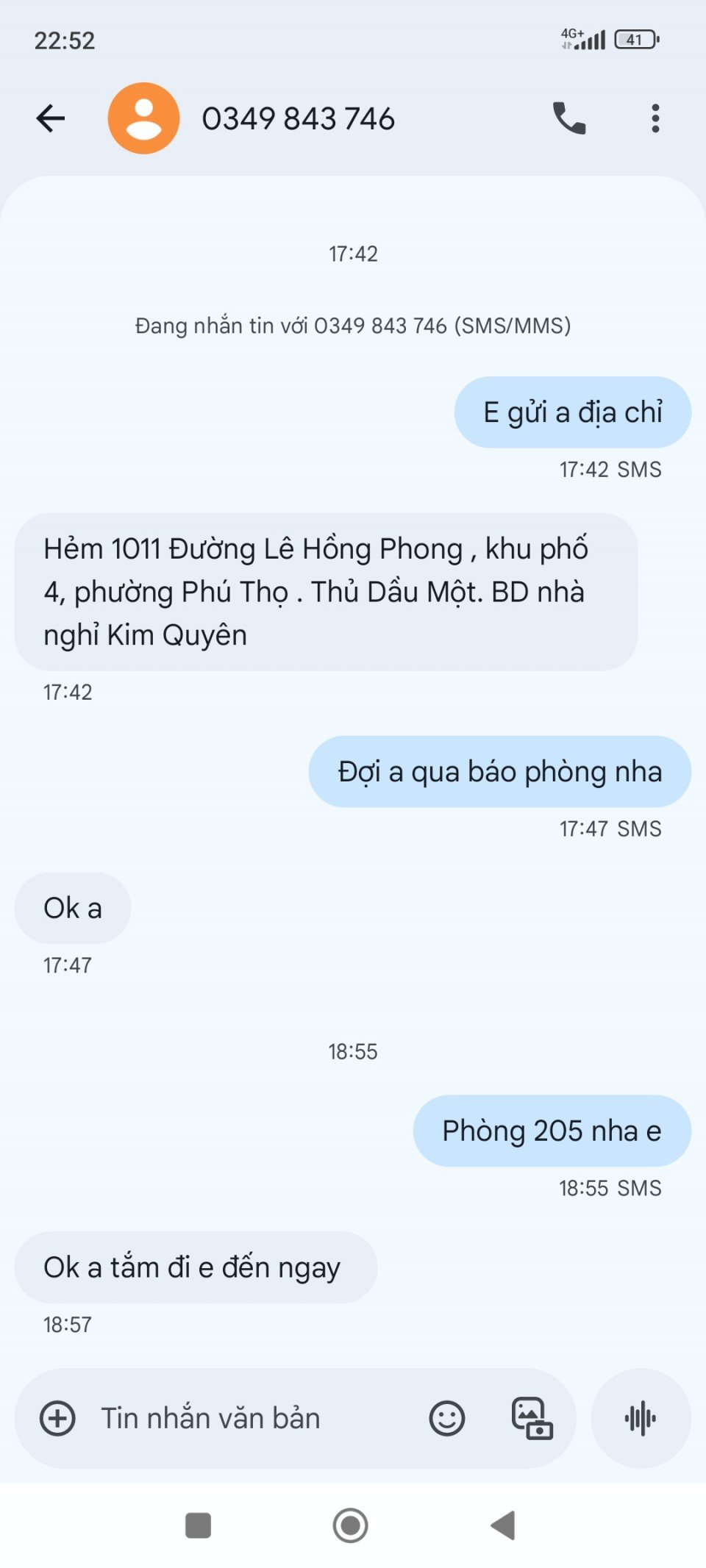Open the three-dot overflow menu

coord(655,118)
